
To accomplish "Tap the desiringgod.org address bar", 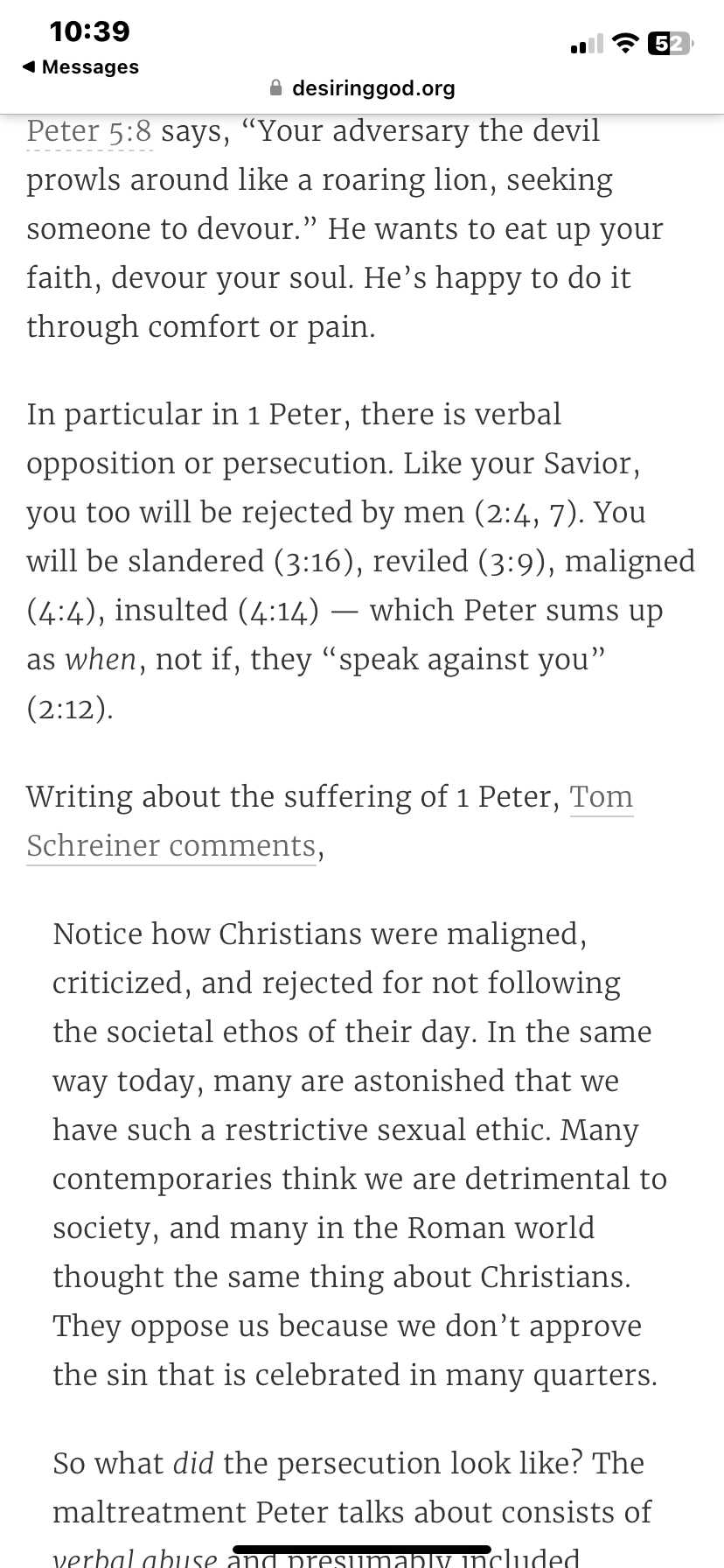I will pos(362,88).
